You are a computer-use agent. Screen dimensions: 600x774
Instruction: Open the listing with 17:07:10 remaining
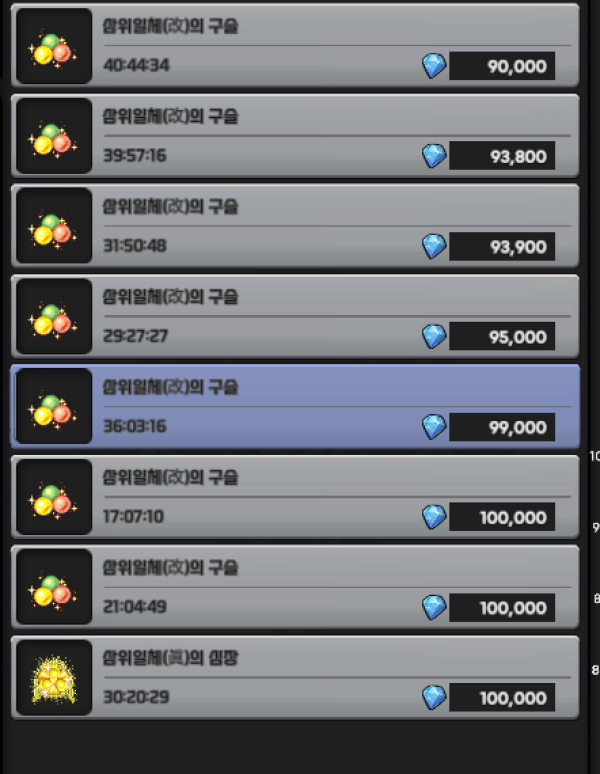coord(295,497)
